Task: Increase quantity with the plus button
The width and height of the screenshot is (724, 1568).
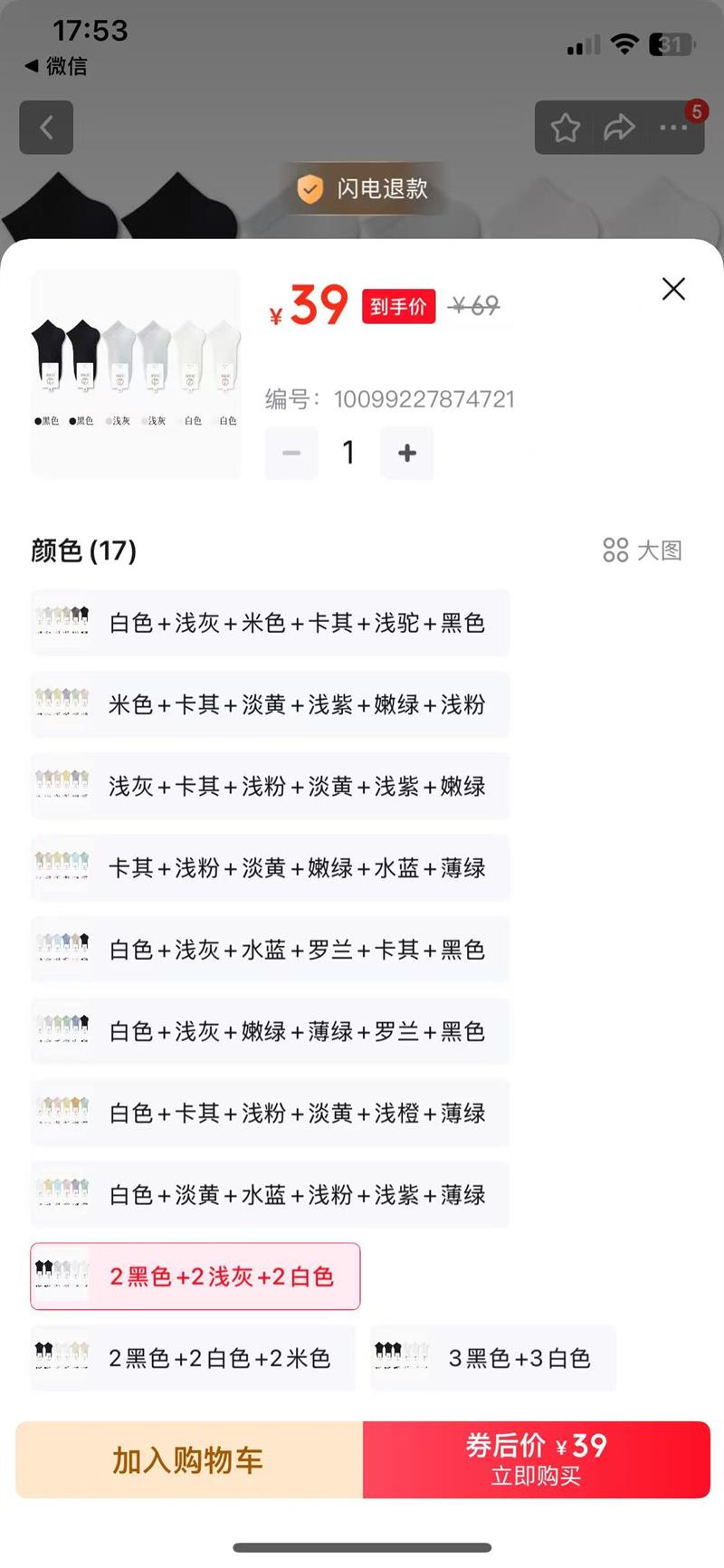Action: [x=407, y=453]
